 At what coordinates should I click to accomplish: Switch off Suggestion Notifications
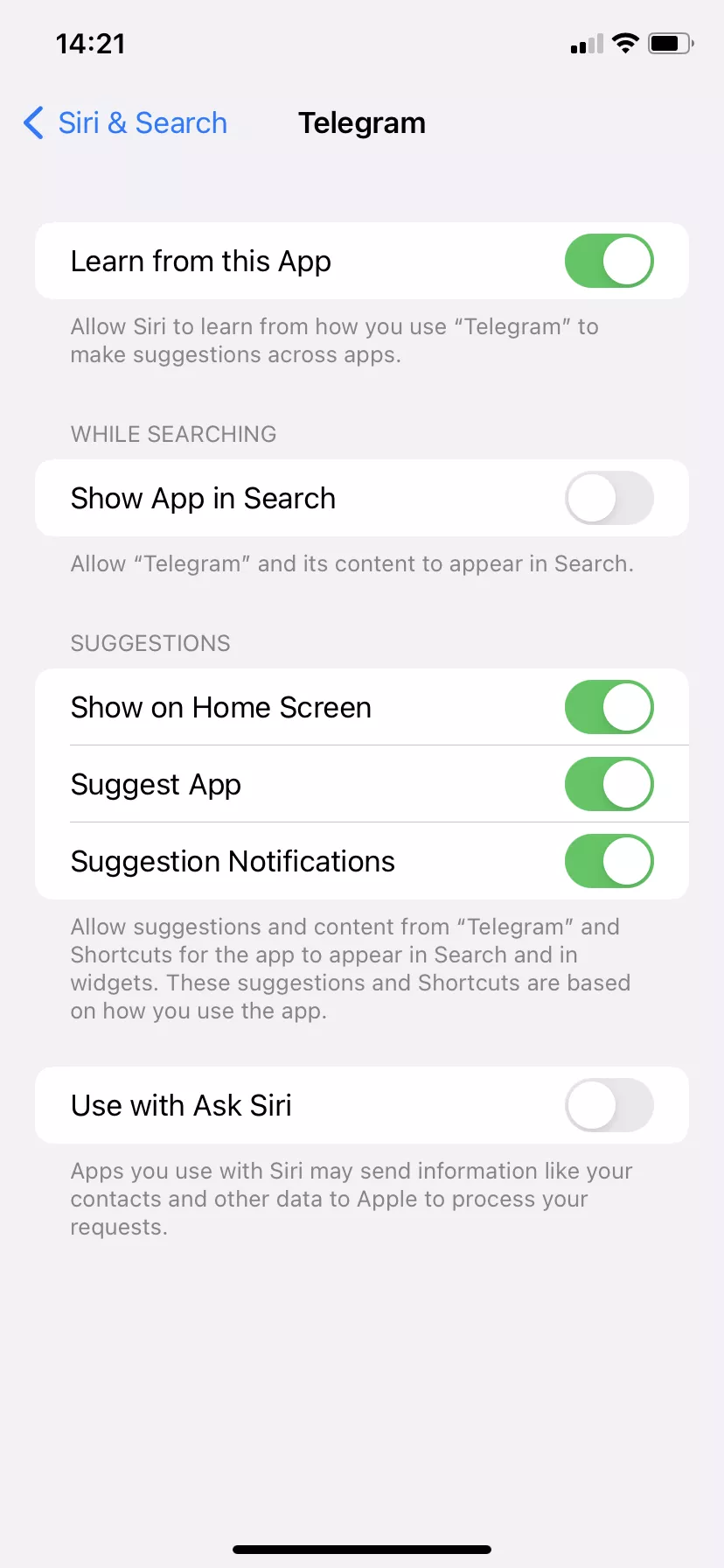pos(609,861)
